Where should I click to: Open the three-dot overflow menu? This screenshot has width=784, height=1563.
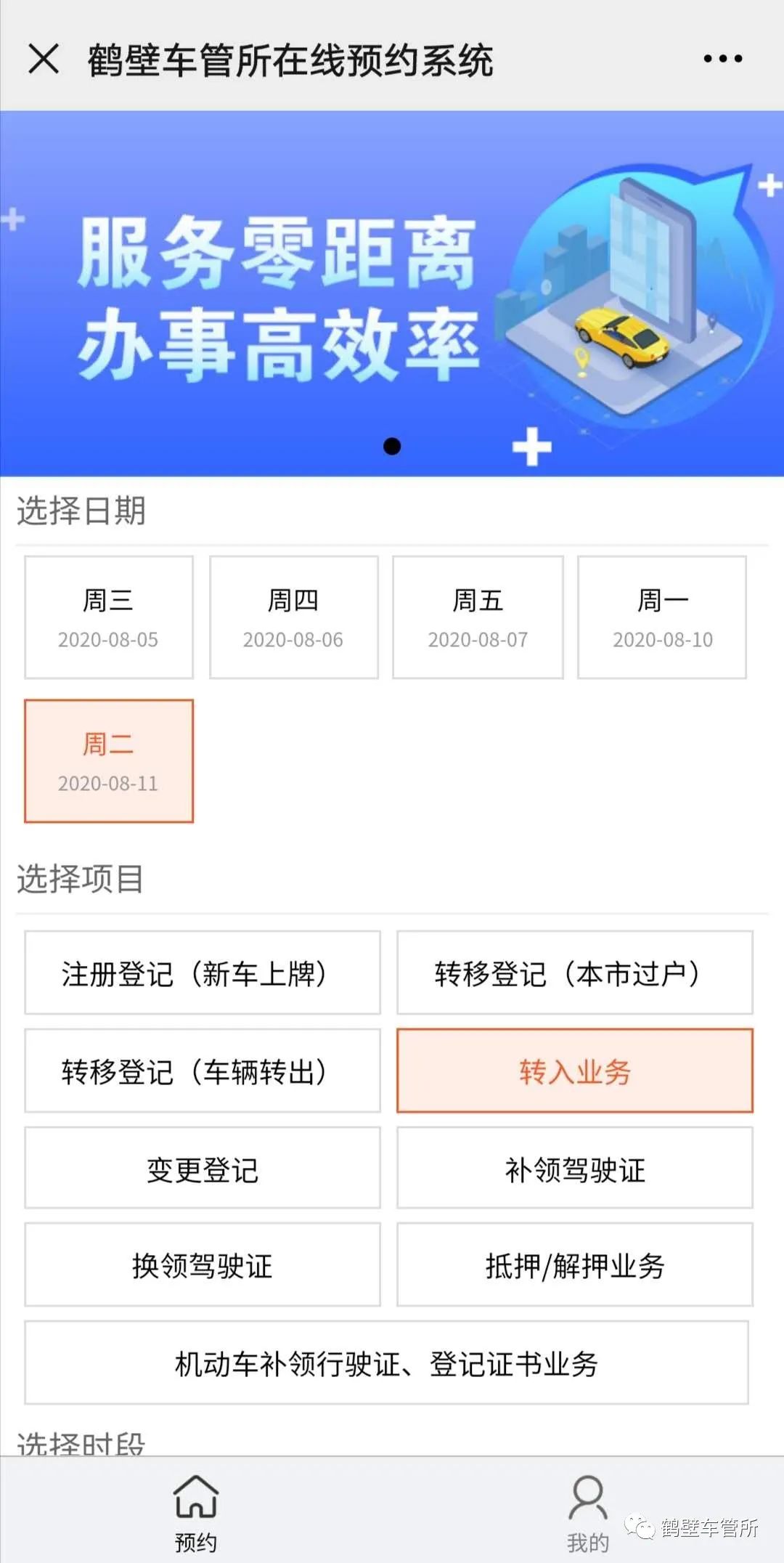coord(722,59)
